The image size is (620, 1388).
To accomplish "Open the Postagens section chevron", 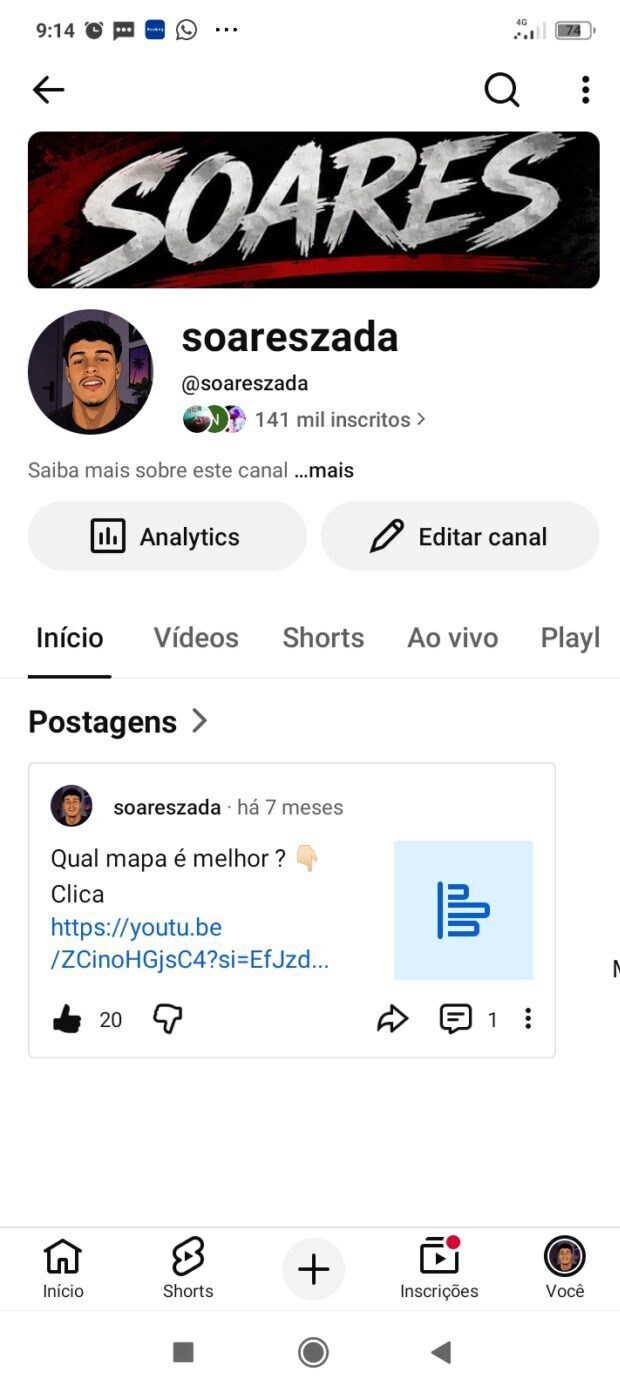I will pos(199,721).
